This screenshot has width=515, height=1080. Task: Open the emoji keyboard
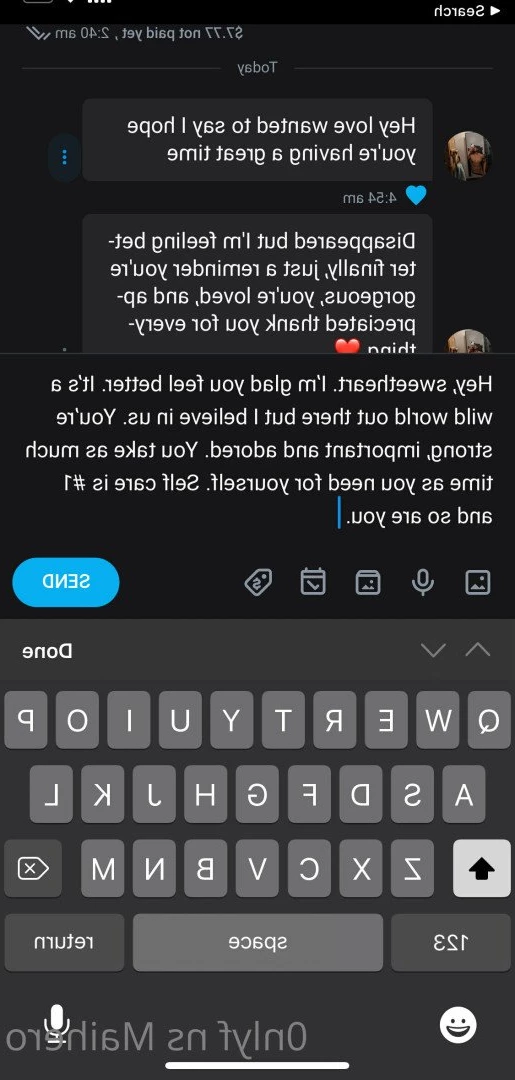click(458, 1028)
